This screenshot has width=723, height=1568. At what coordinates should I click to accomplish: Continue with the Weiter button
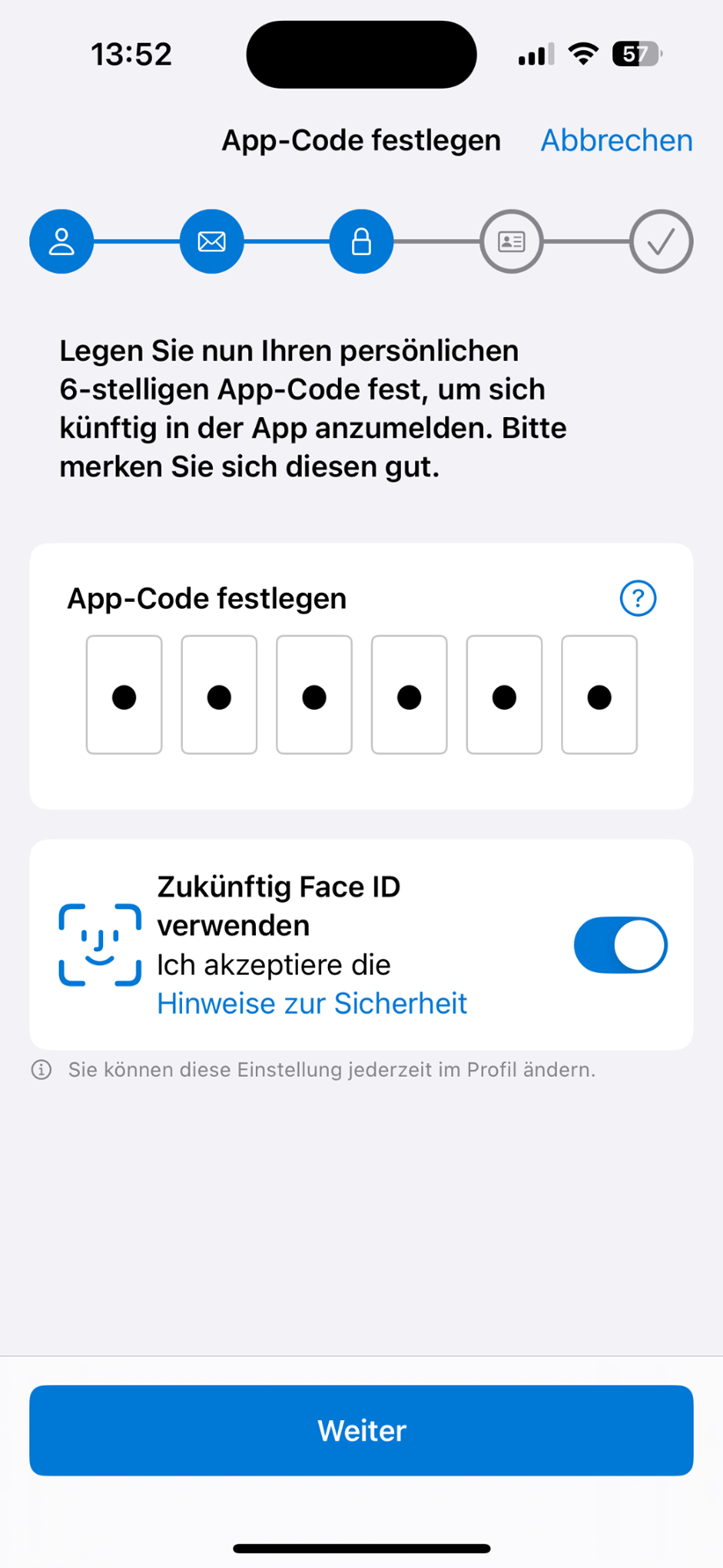361,1430
